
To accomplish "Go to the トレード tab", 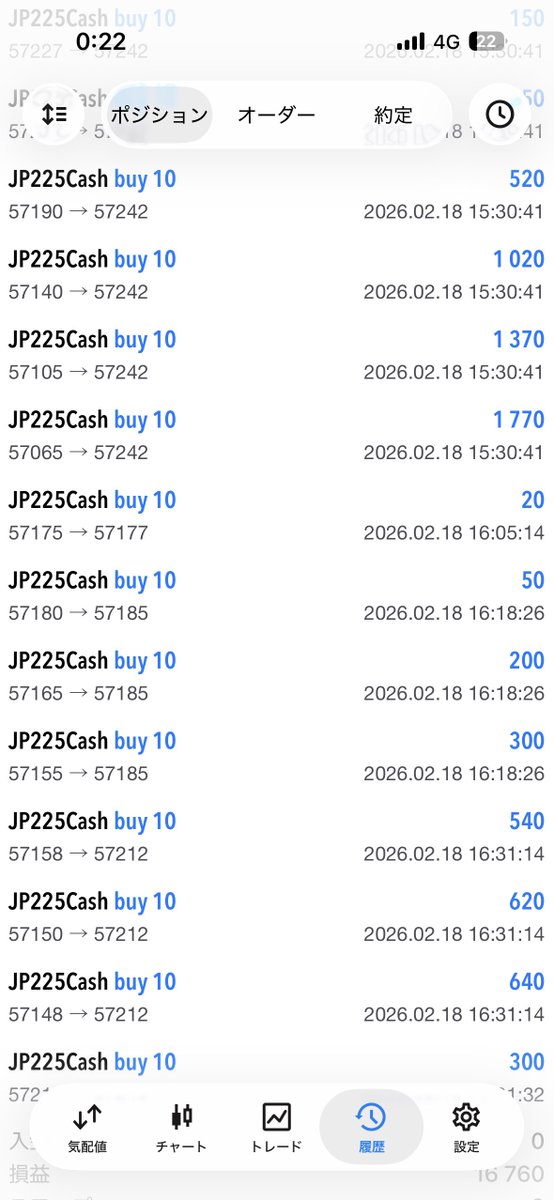I will pos(276,1128).
